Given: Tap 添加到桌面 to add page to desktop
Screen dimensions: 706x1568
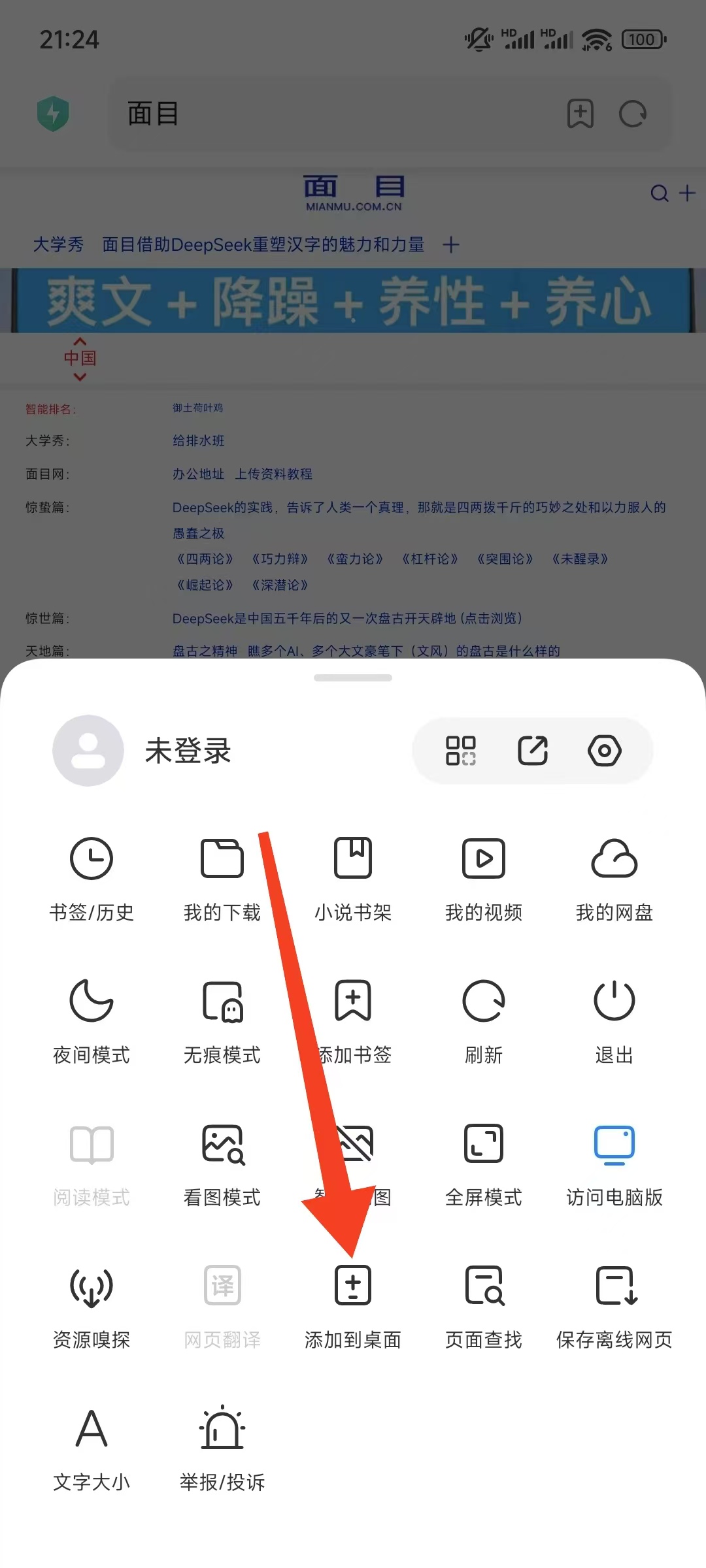Looking at the screenshot, I should point(353,1303).
